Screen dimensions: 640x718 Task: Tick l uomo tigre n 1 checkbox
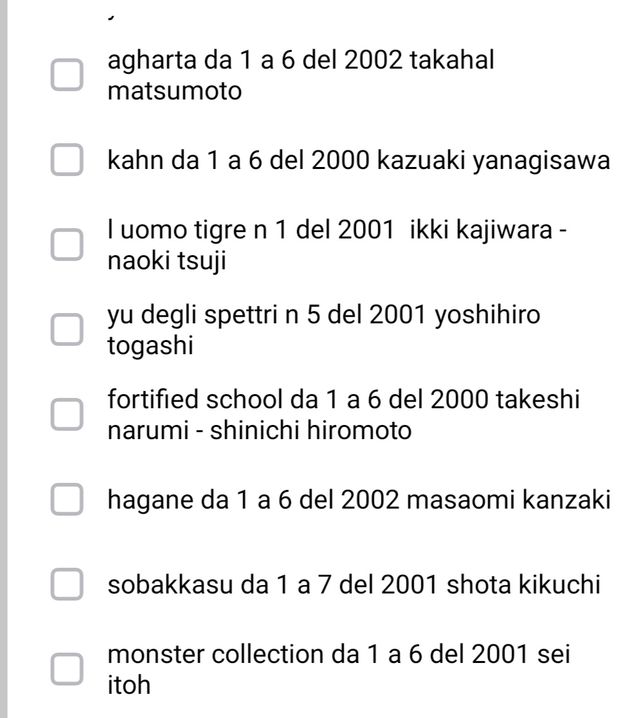(67, 244)
